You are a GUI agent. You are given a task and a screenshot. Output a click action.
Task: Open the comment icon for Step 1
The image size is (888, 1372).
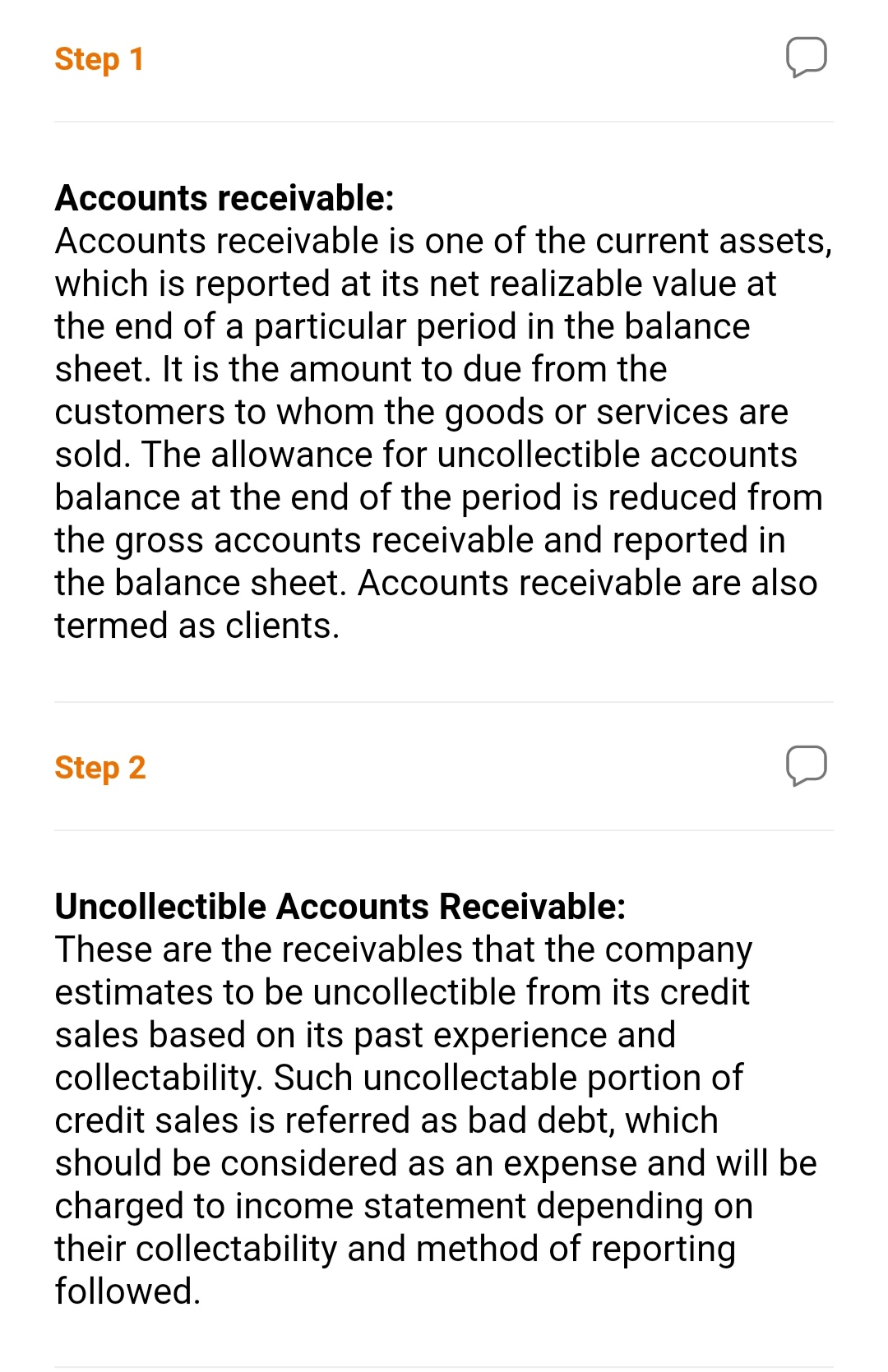[x=806, y=57]
